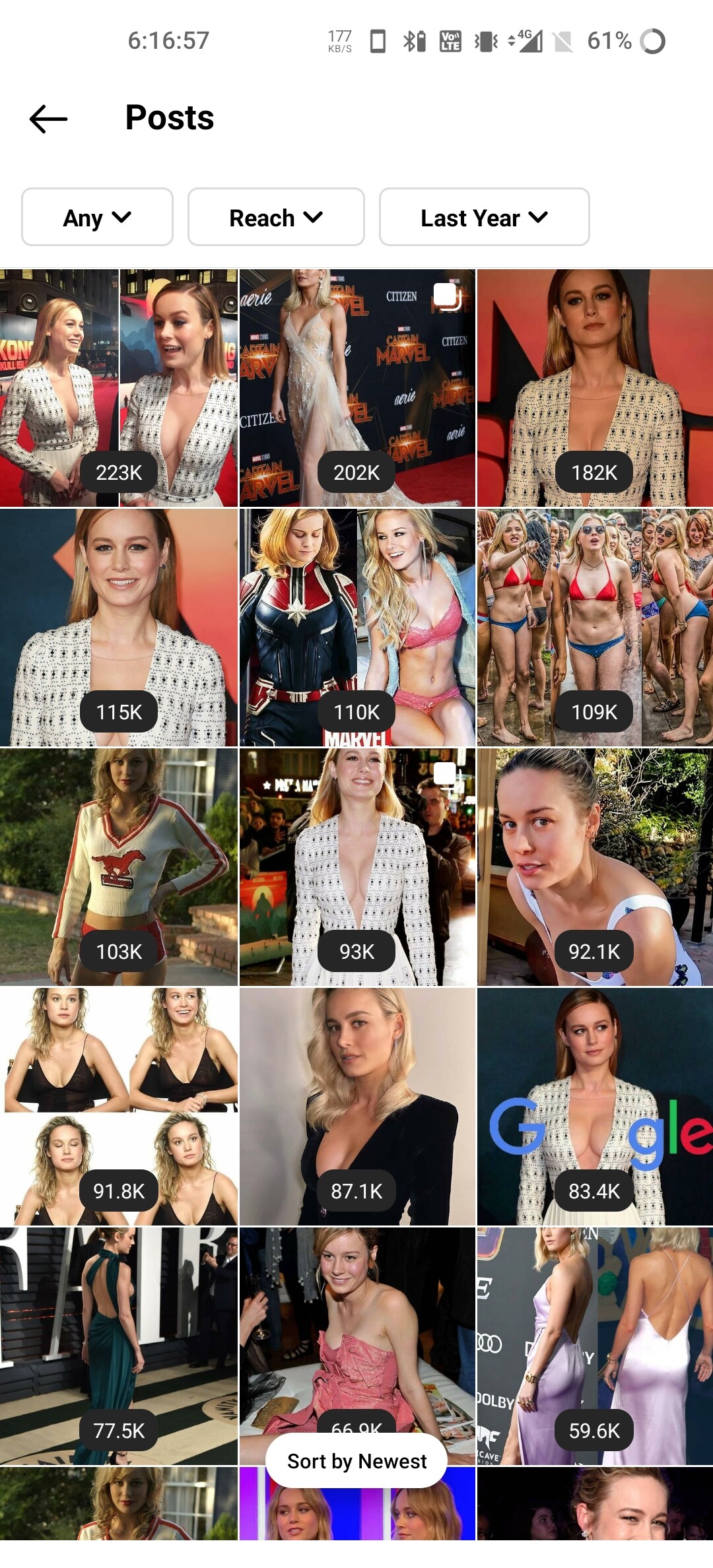Open the post showing 92.1K
Viewport: 713px width, 1568px height.
[x=595, y=866]
